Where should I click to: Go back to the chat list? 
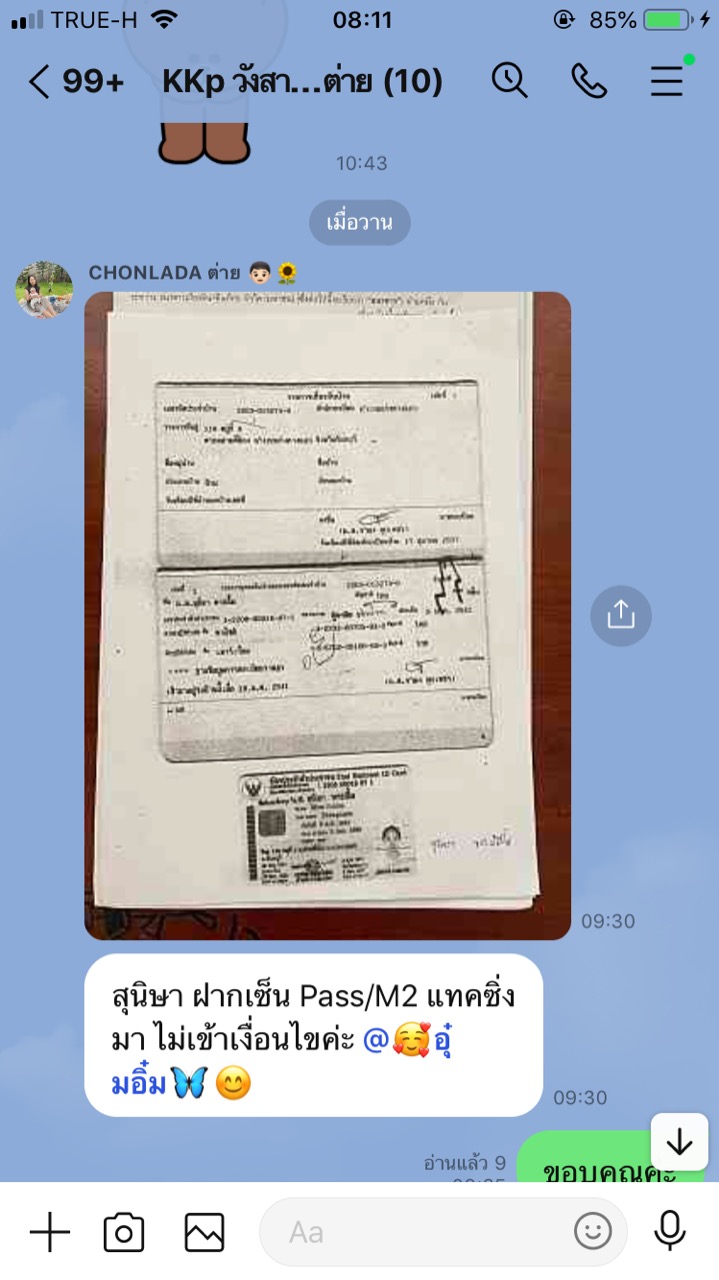[x=39, y=82]
